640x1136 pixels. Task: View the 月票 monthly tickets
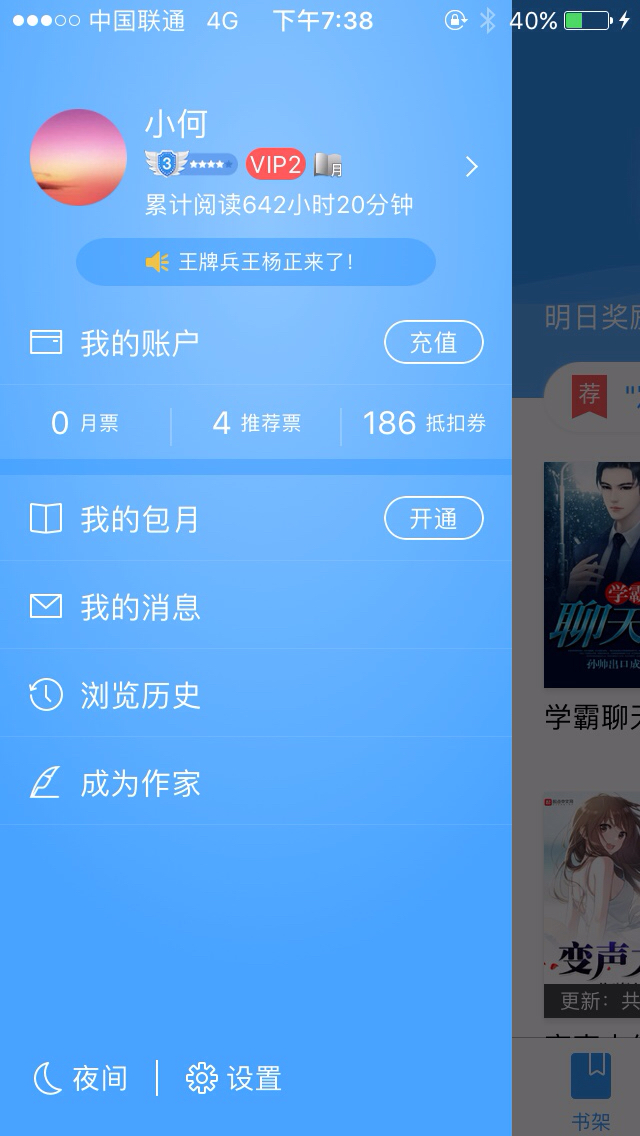[85, 423]
